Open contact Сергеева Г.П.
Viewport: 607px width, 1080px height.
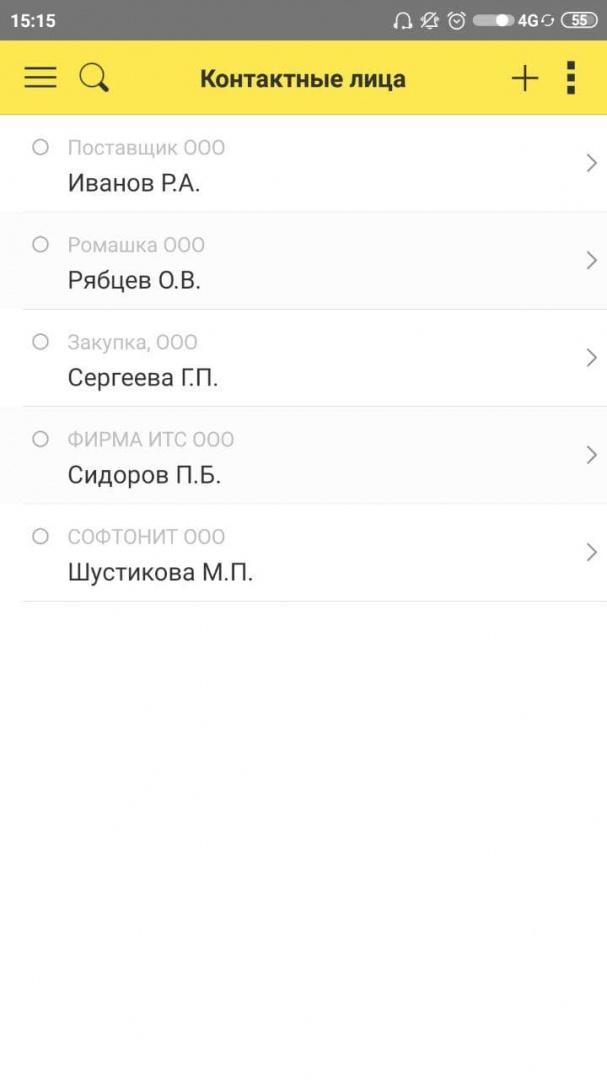[143, 378]
